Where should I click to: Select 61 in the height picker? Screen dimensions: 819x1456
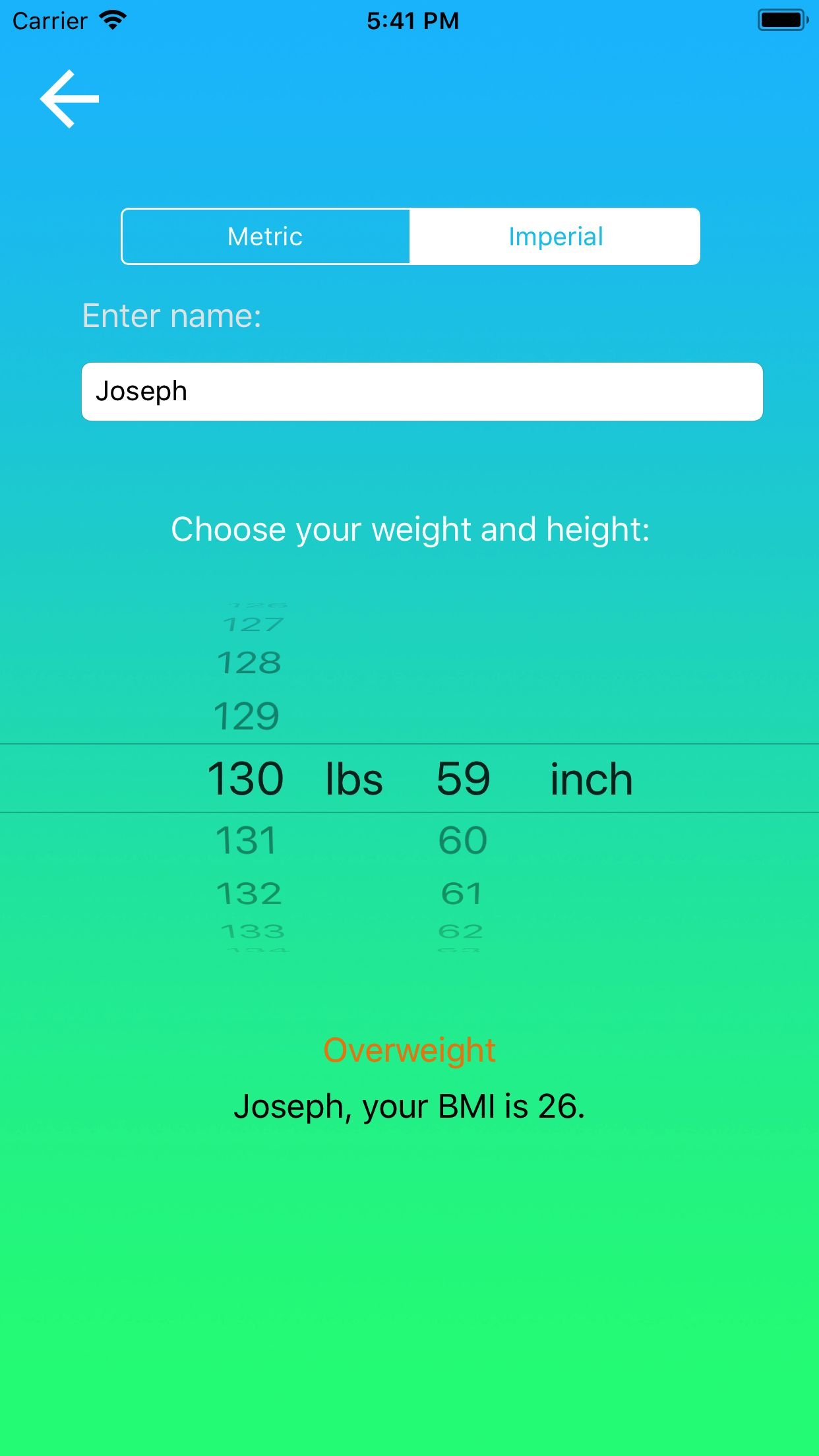[462, 894]
